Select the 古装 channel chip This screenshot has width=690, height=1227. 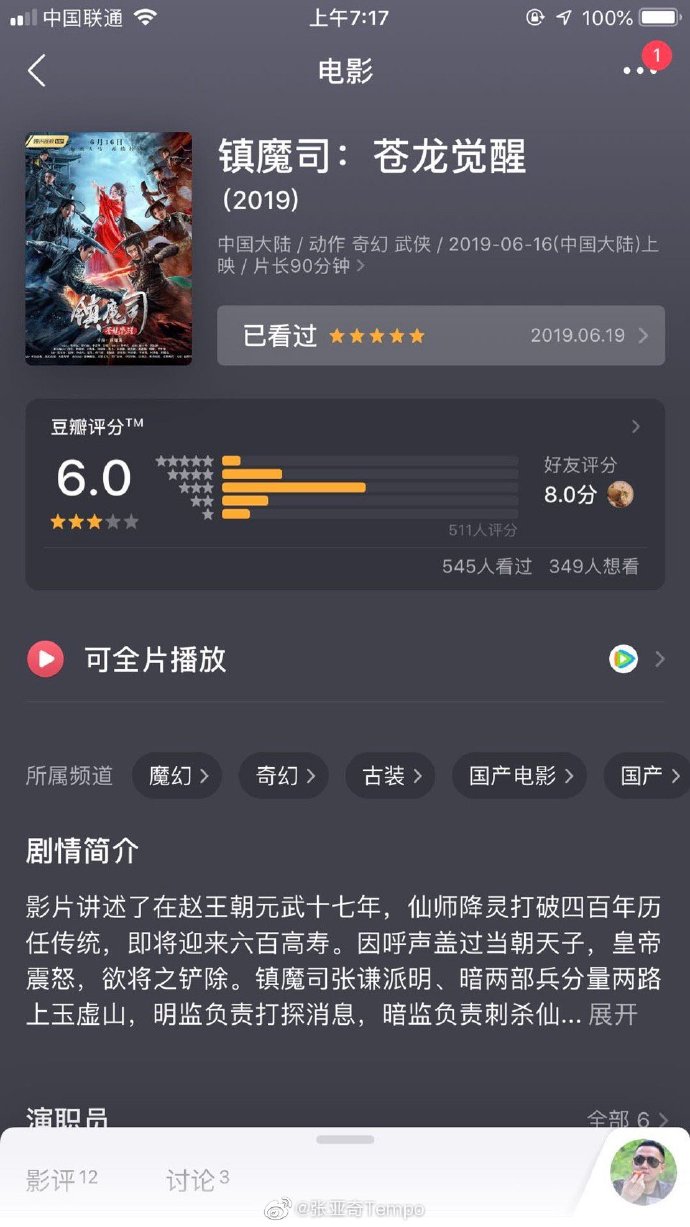(x=391, y=776)
